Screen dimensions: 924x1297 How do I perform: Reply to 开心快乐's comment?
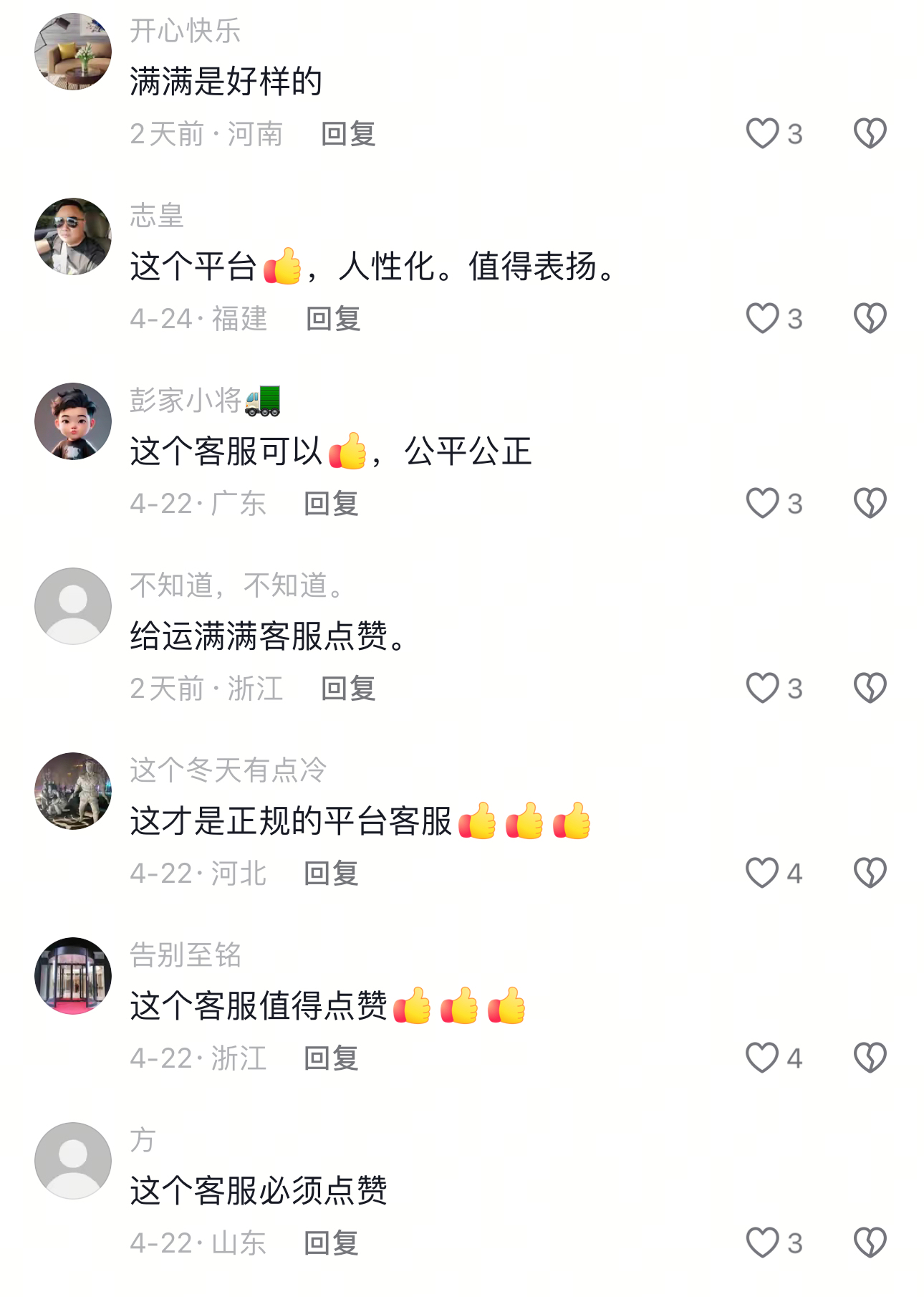click(348, 134)
